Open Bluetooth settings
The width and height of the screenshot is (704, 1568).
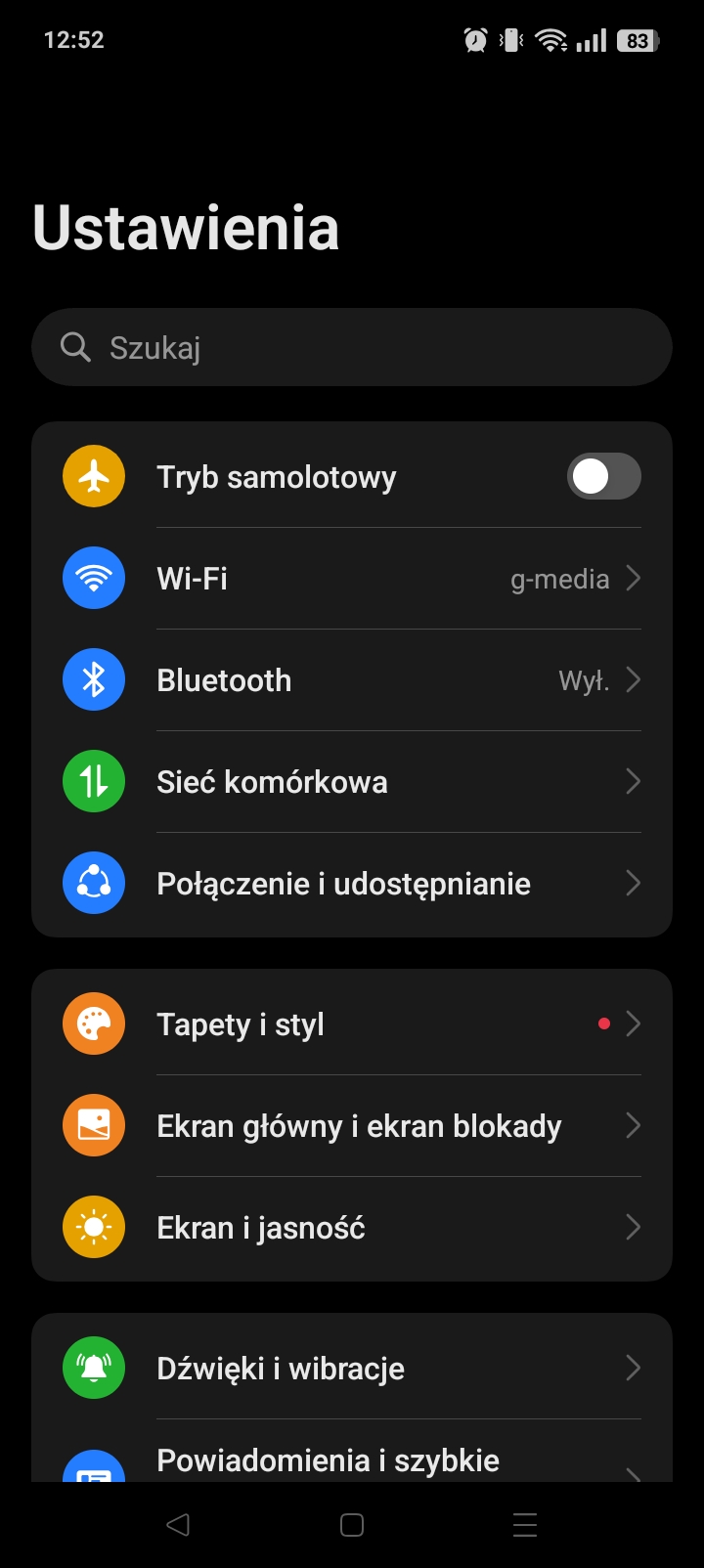352,680
